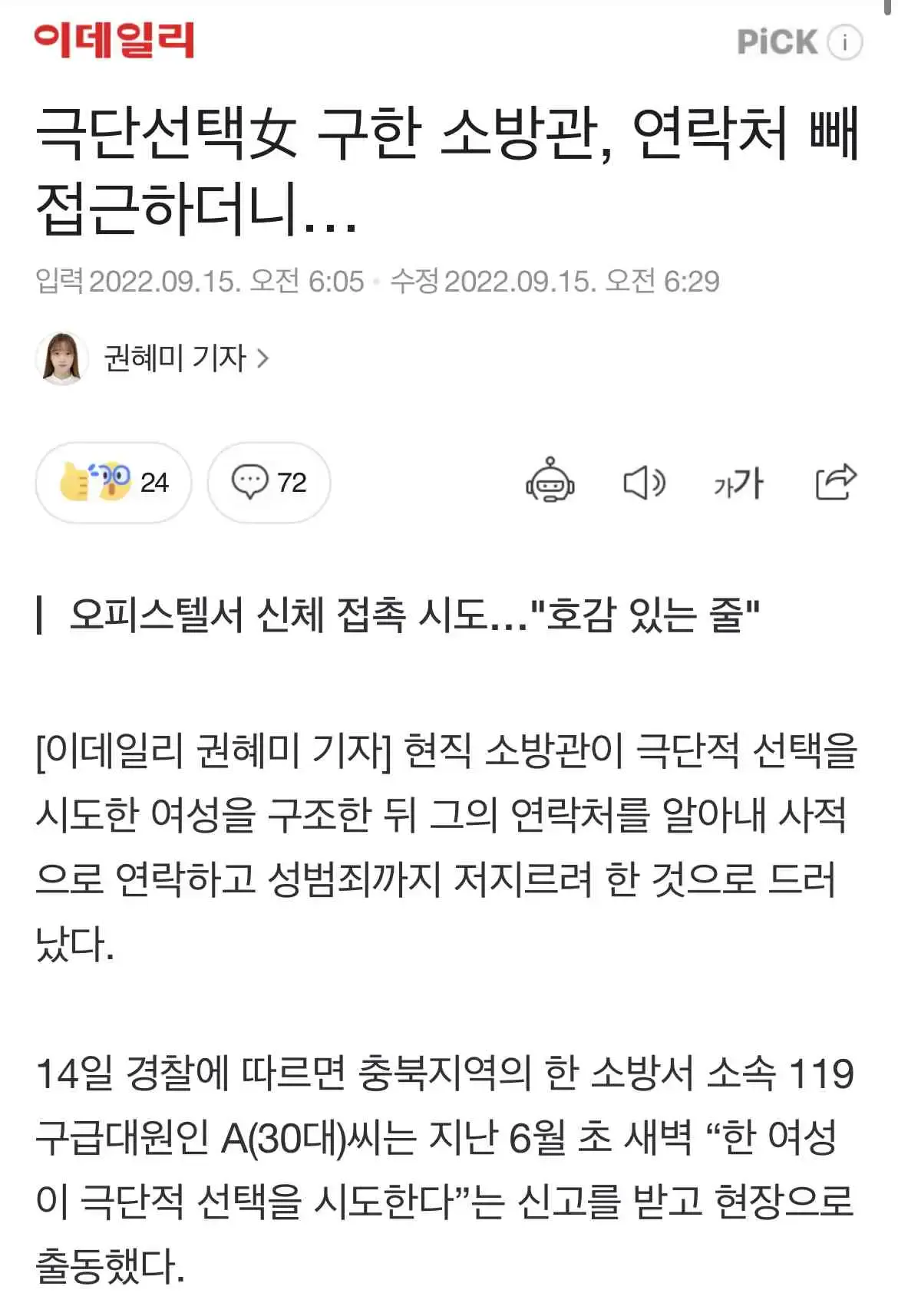Open the PiCK info icon
This screenshot has height=1316, width=898.
(844, 41)
